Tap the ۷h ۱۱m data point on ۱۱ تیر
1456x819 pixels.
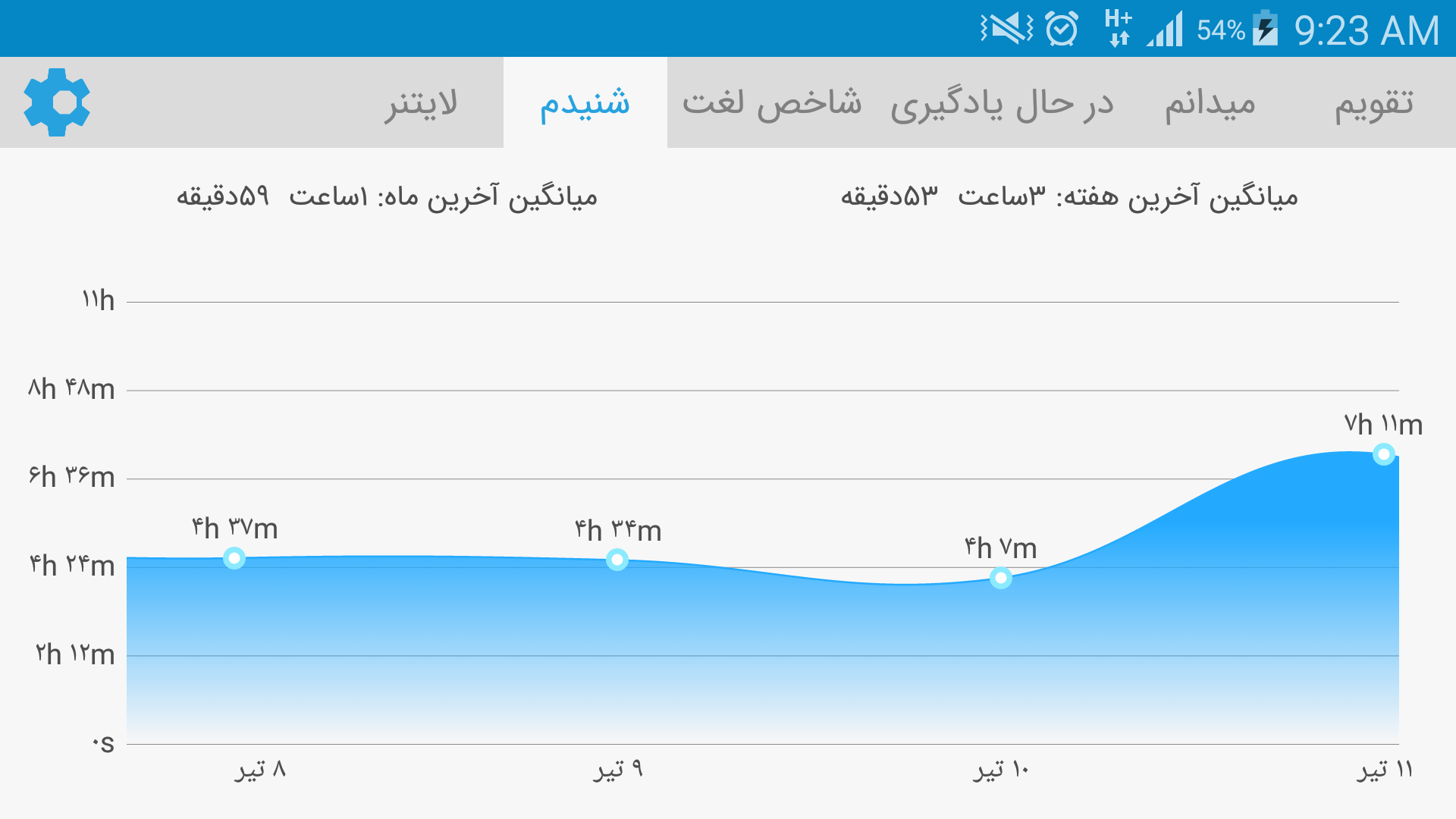click(x=1384, y=454)
